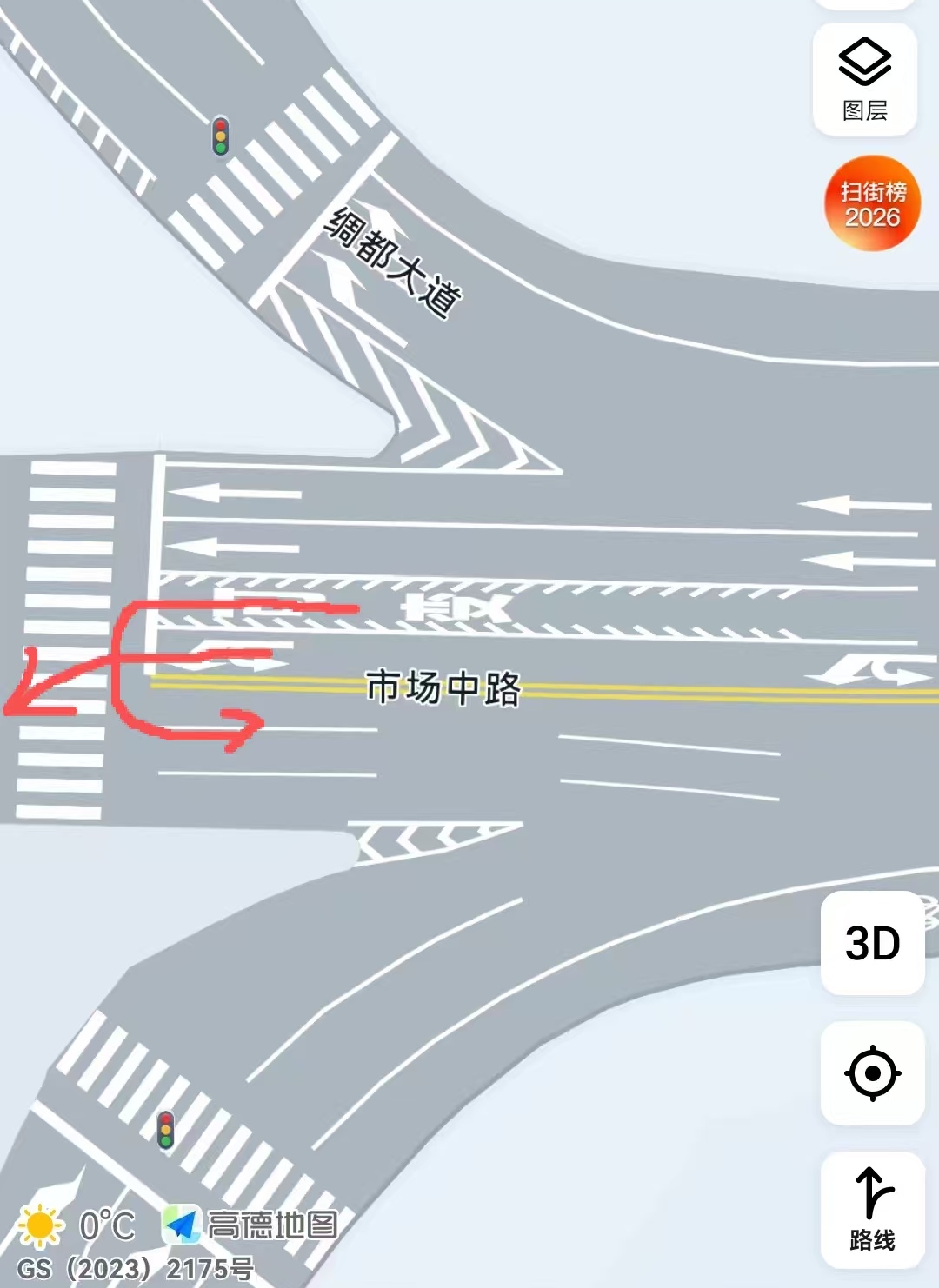Center the map on my location
Screen dimensions: 939x1288
[x=872, y=1073]
